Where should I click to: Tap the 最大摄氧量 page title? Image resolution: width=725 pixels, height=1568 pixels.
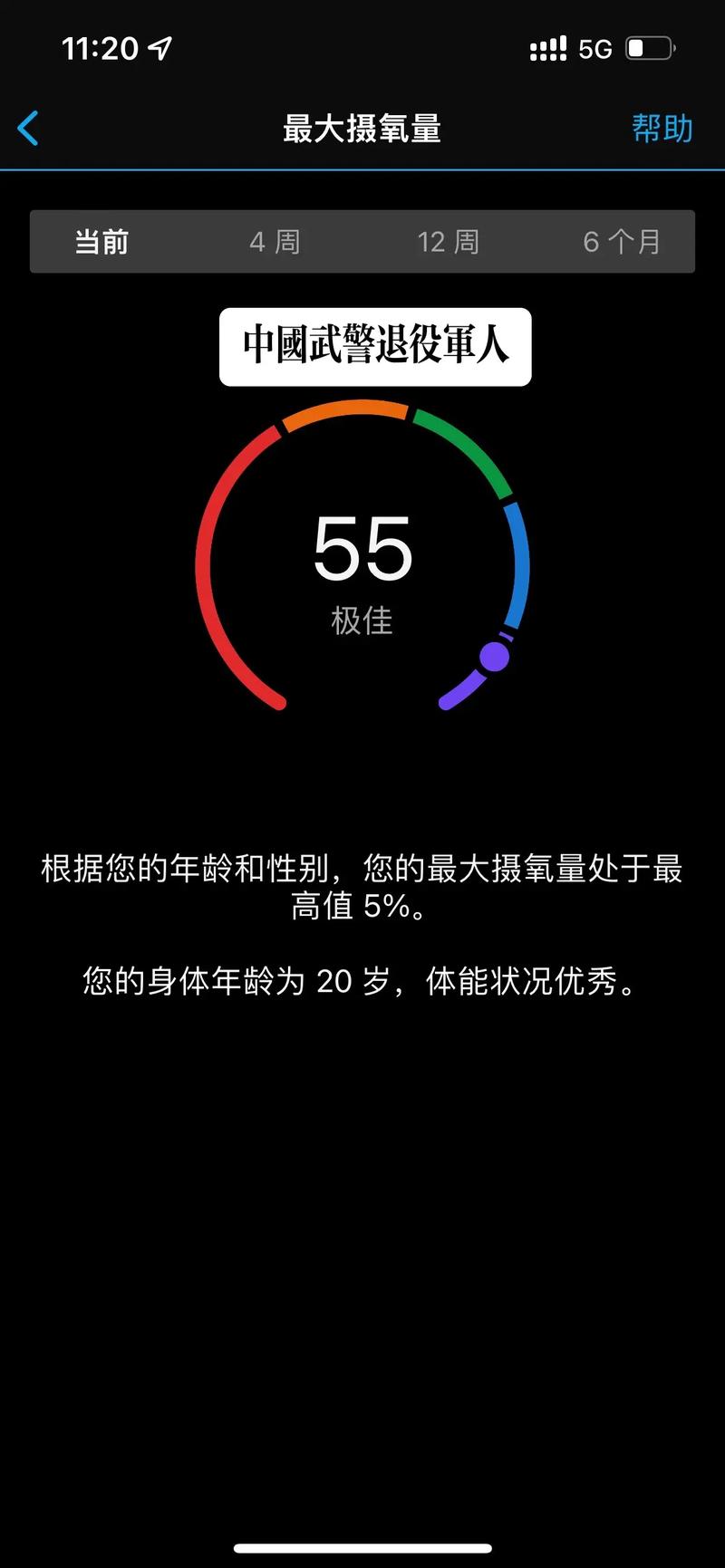click(362, 130)
